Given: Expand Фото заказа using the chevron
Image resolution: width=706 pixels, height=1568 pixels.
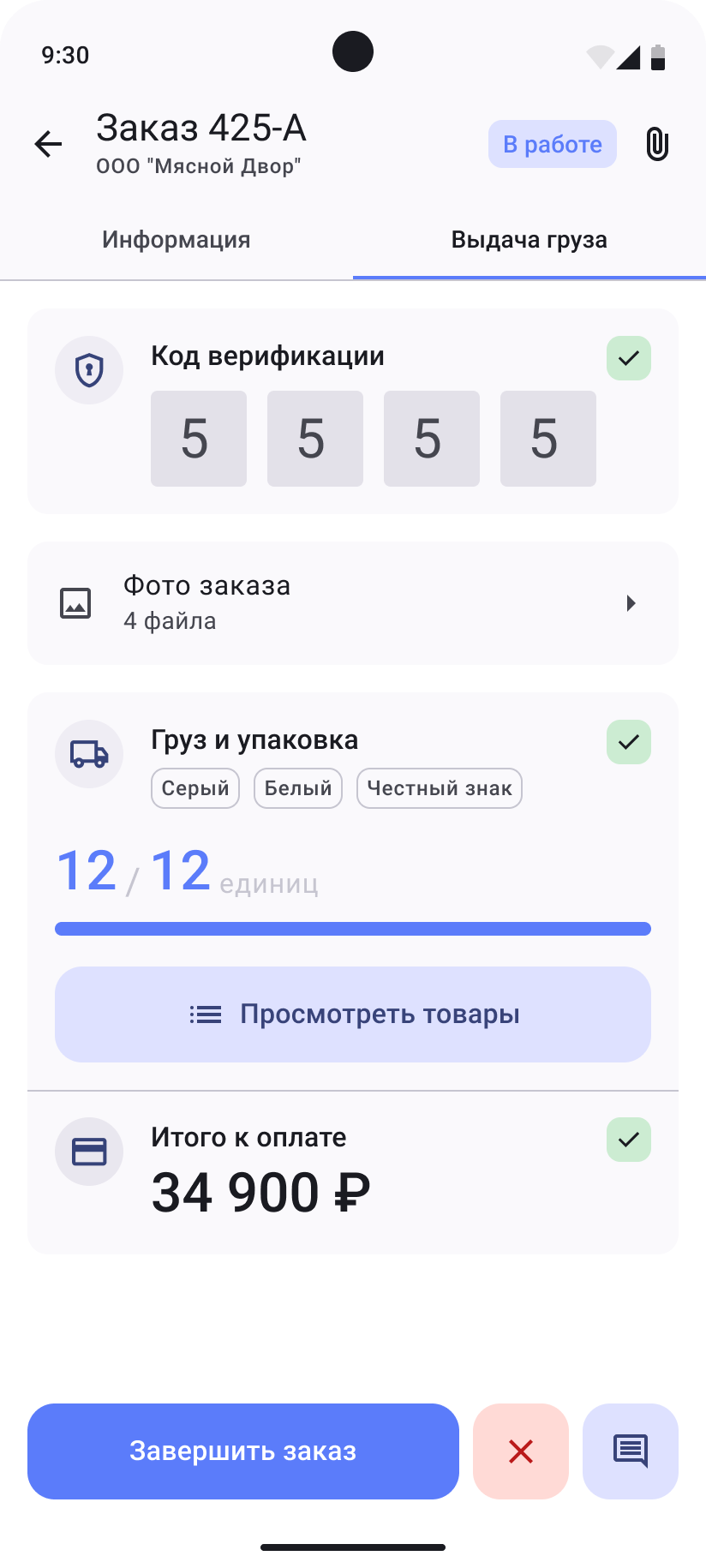Looking at the screenshot, I should [631, 602].
